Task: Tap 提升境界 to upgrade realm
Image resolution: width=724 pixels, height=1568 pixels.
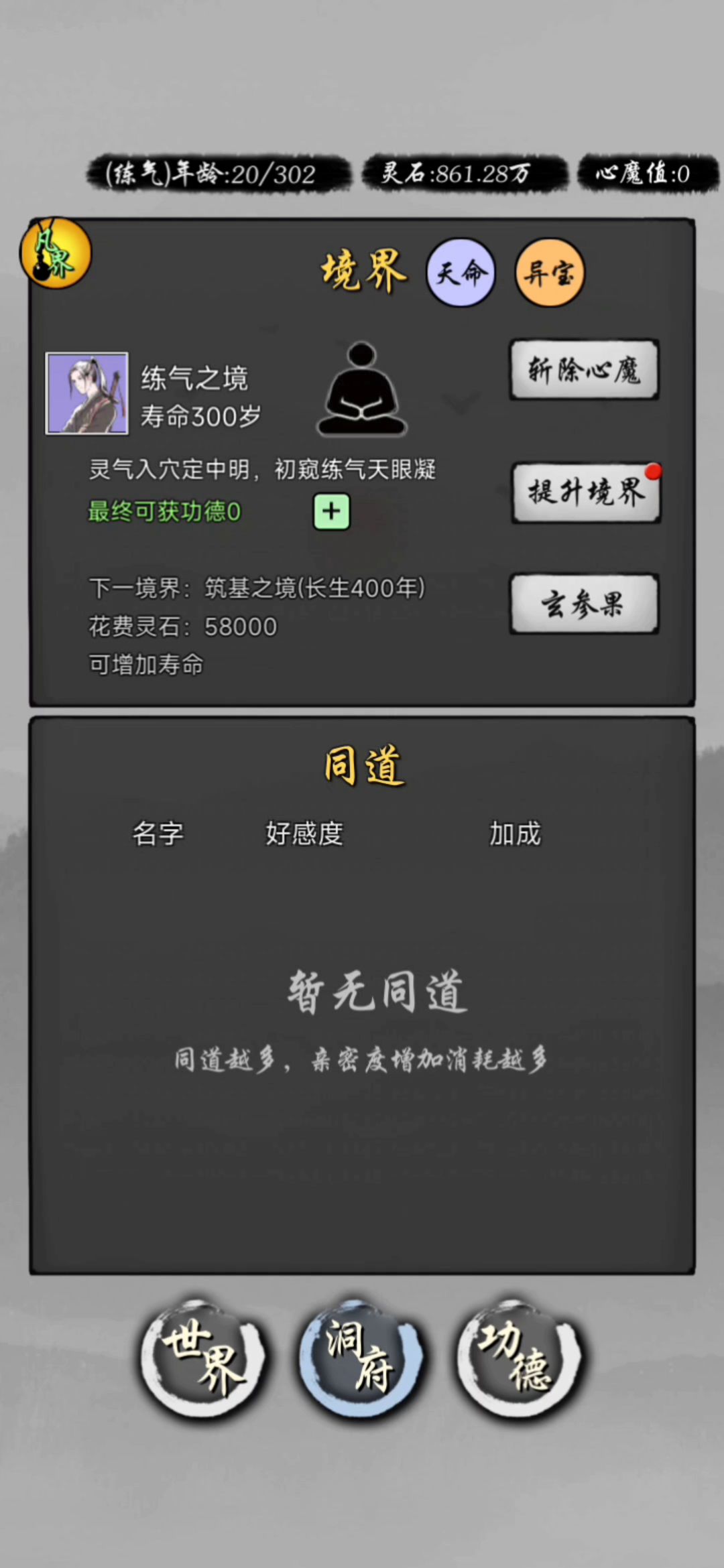Action: [585, 493]
